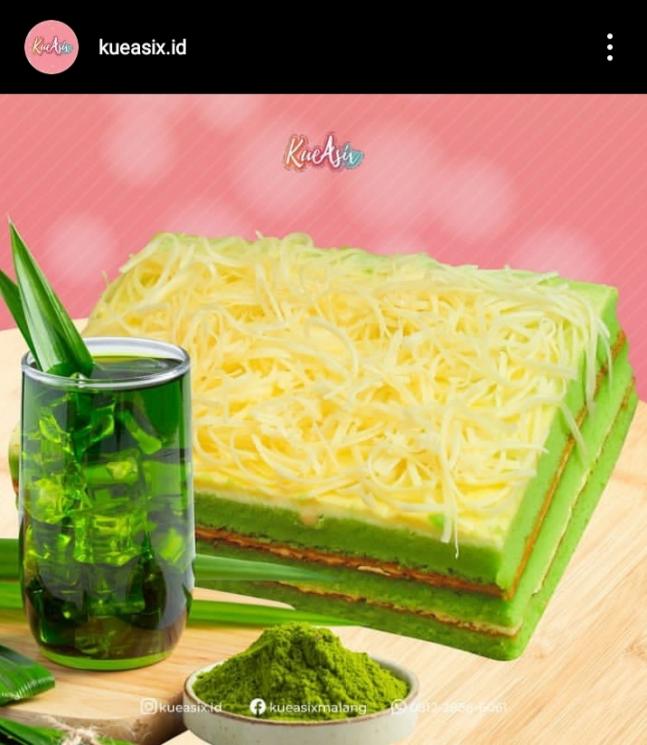Open the post's overflow menu

pyautogui.click(x=609, y=47)
